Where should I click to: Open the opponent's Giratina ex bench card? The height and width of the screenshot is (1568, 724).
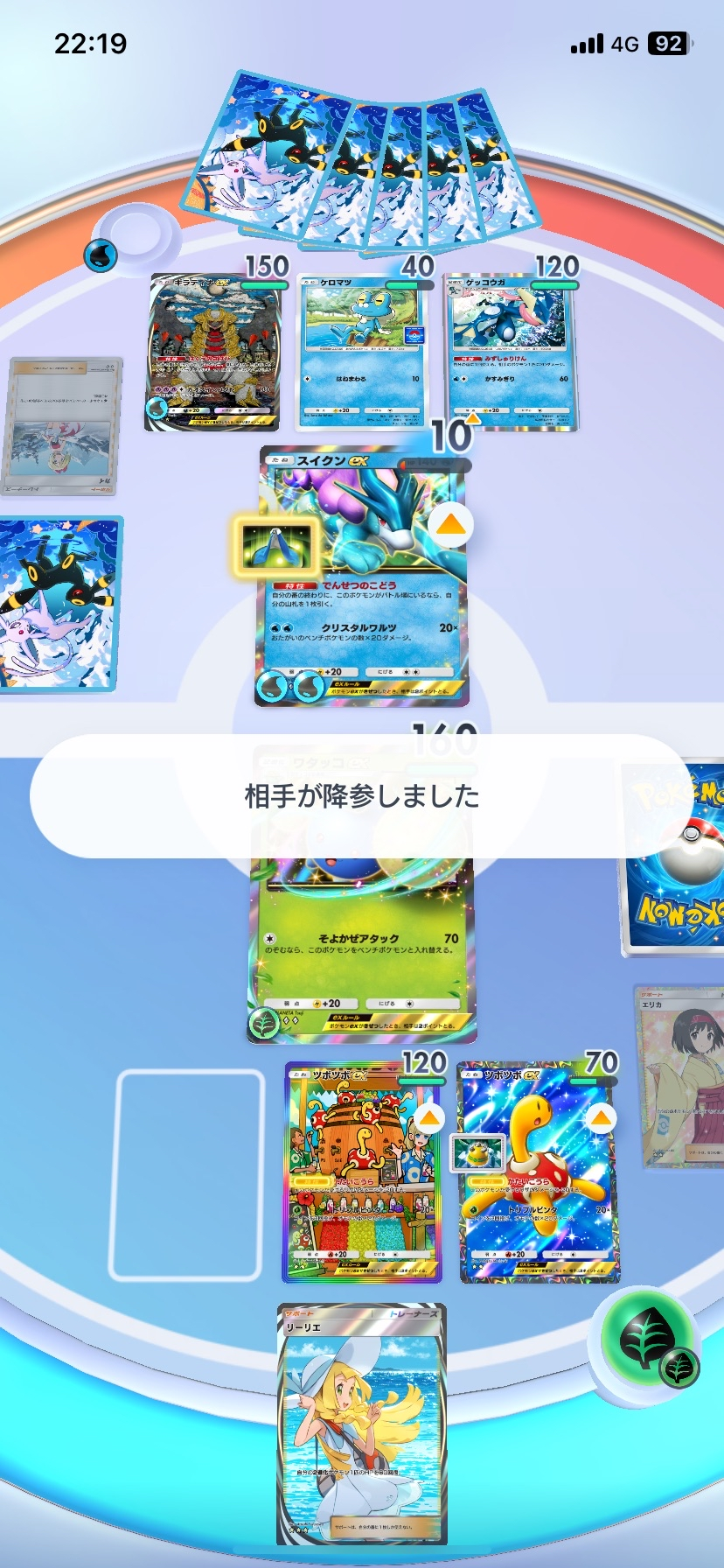pos(216,353)
